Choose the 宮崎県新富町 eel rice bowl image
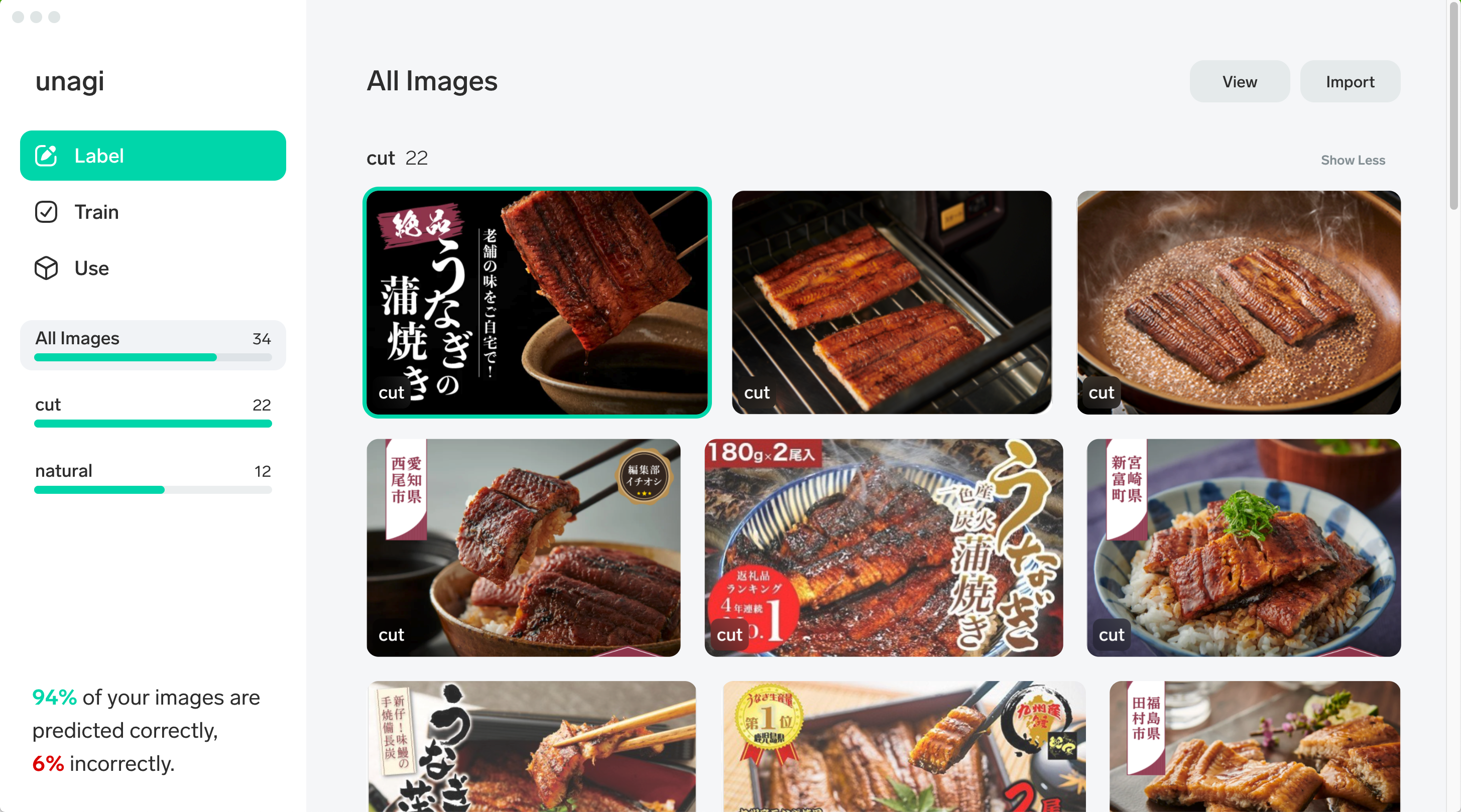The width and height of the screenshot is (1461, 812). coord(1243,547)
